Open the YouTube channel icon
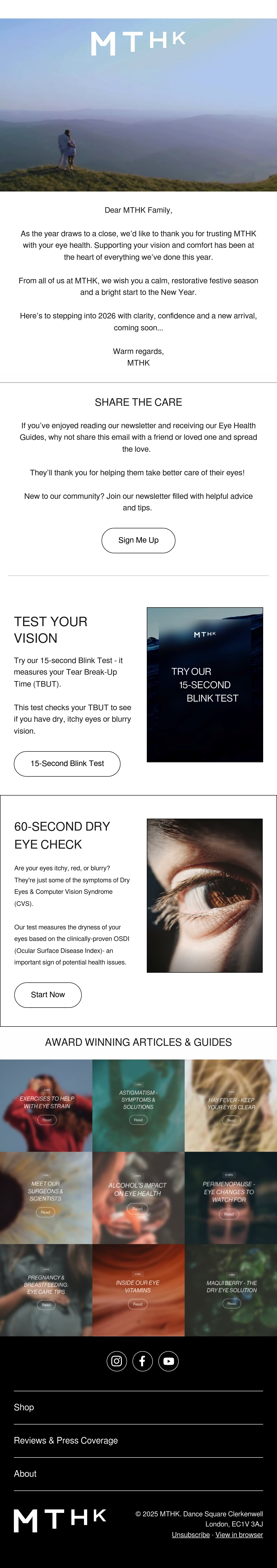Viewport: 277px width, 1568px height. [x=169, y=1361]
